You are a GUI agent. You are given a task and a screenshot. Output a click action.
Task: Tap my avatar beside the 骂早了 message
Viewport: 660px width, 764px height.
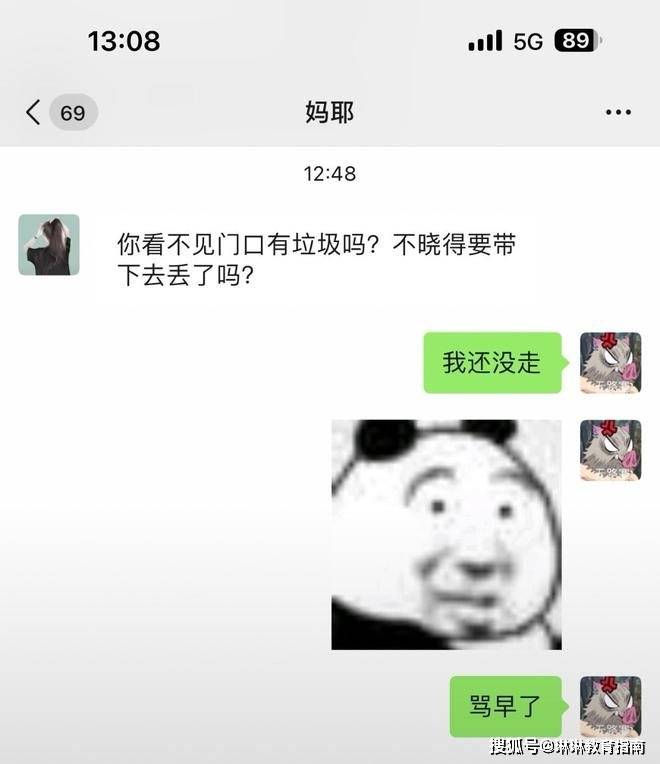pyautogui.click(x=610, y=706)
